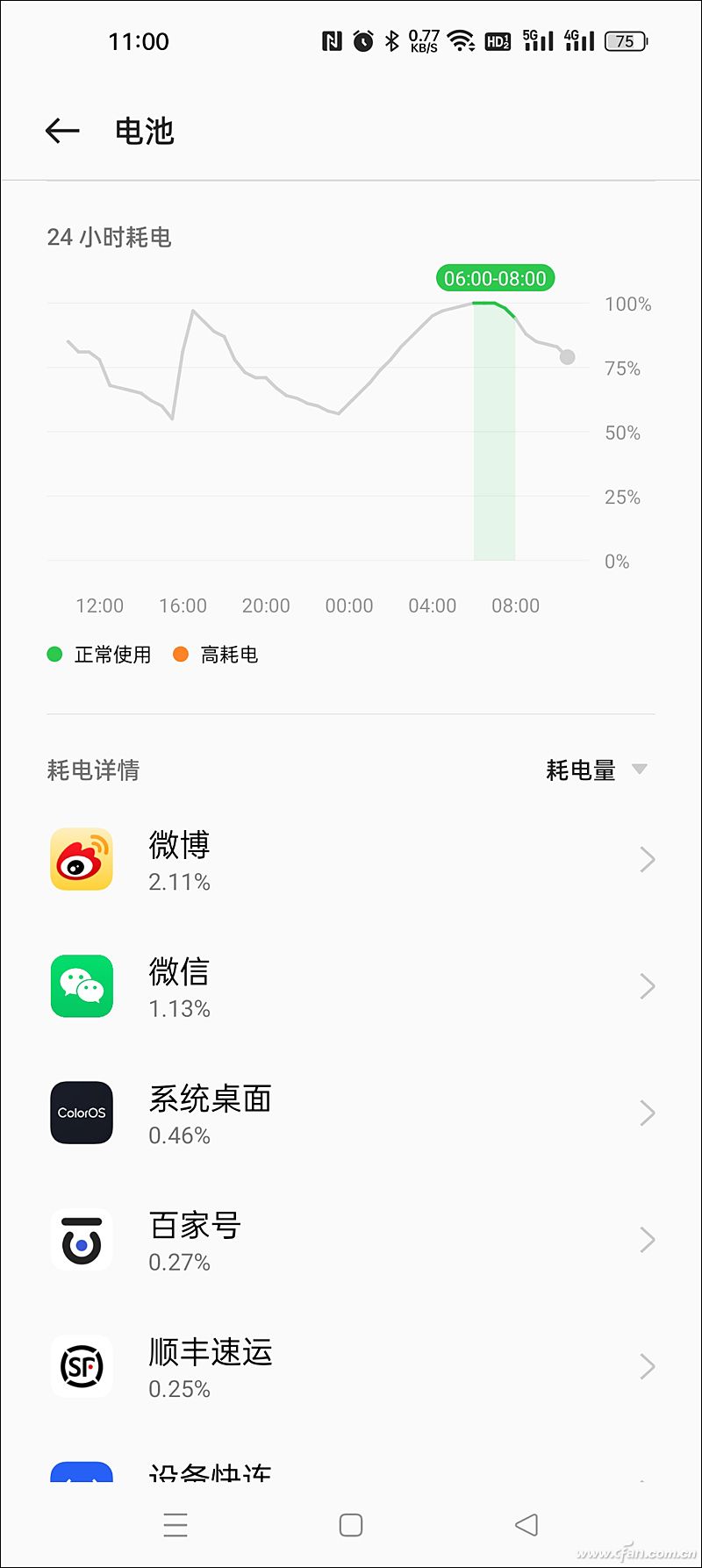Open the NFC status bar icon

(332, 40)
